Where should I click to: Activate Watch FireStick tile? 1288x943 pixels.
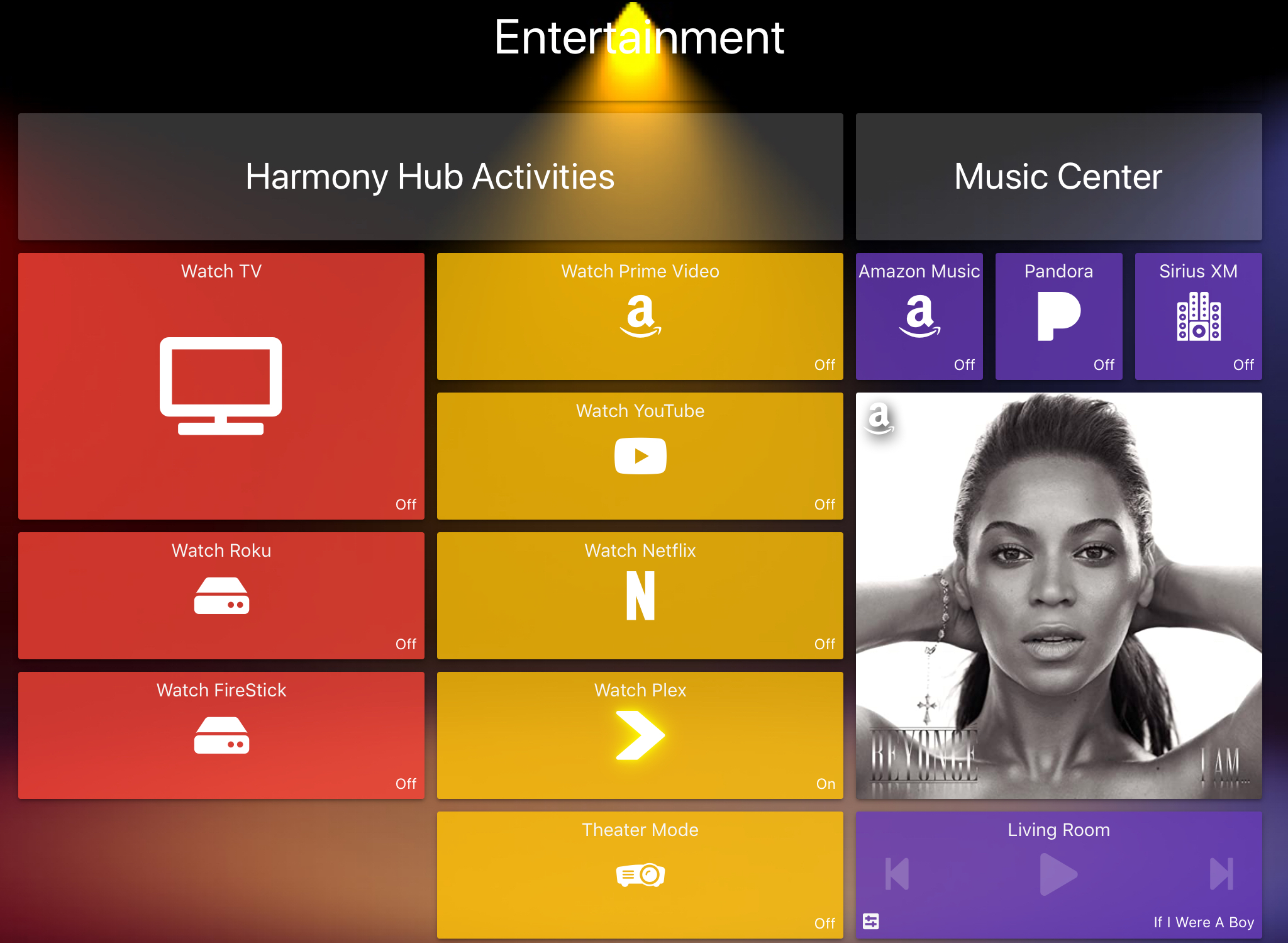tap(221, 735)
